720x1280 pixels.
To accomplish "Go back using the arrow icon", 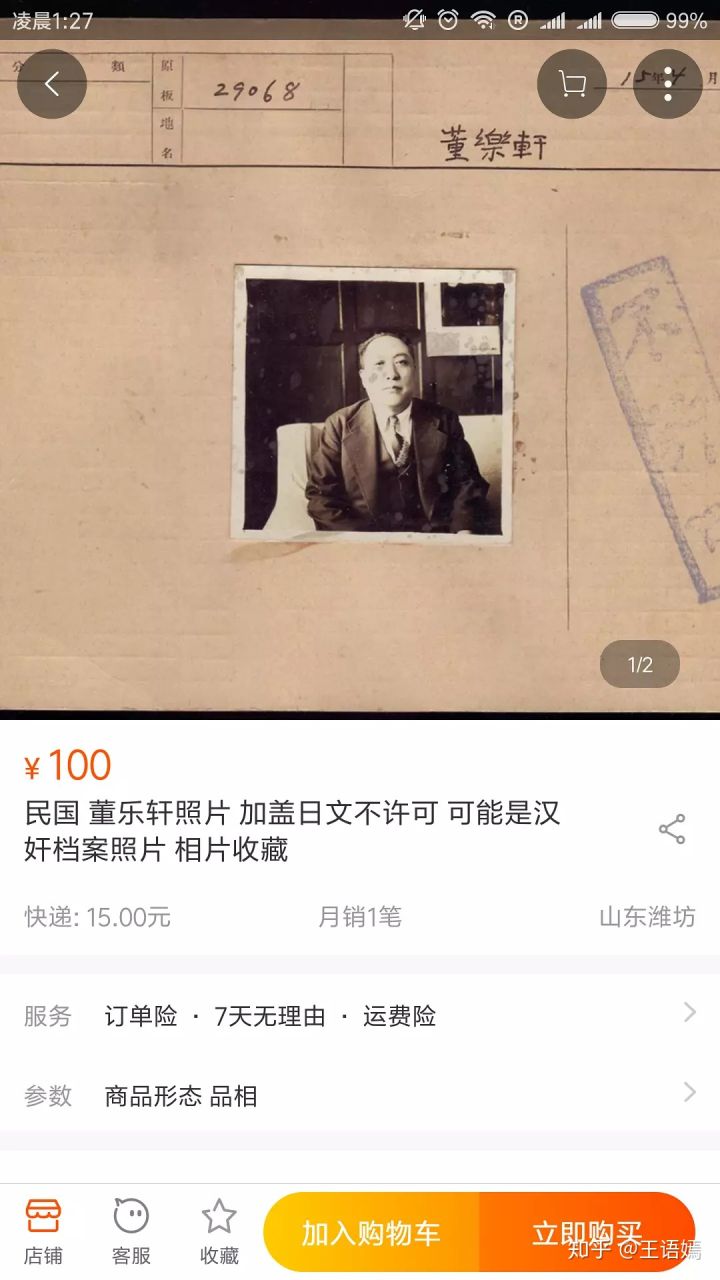I will click(x=52, y=84).
